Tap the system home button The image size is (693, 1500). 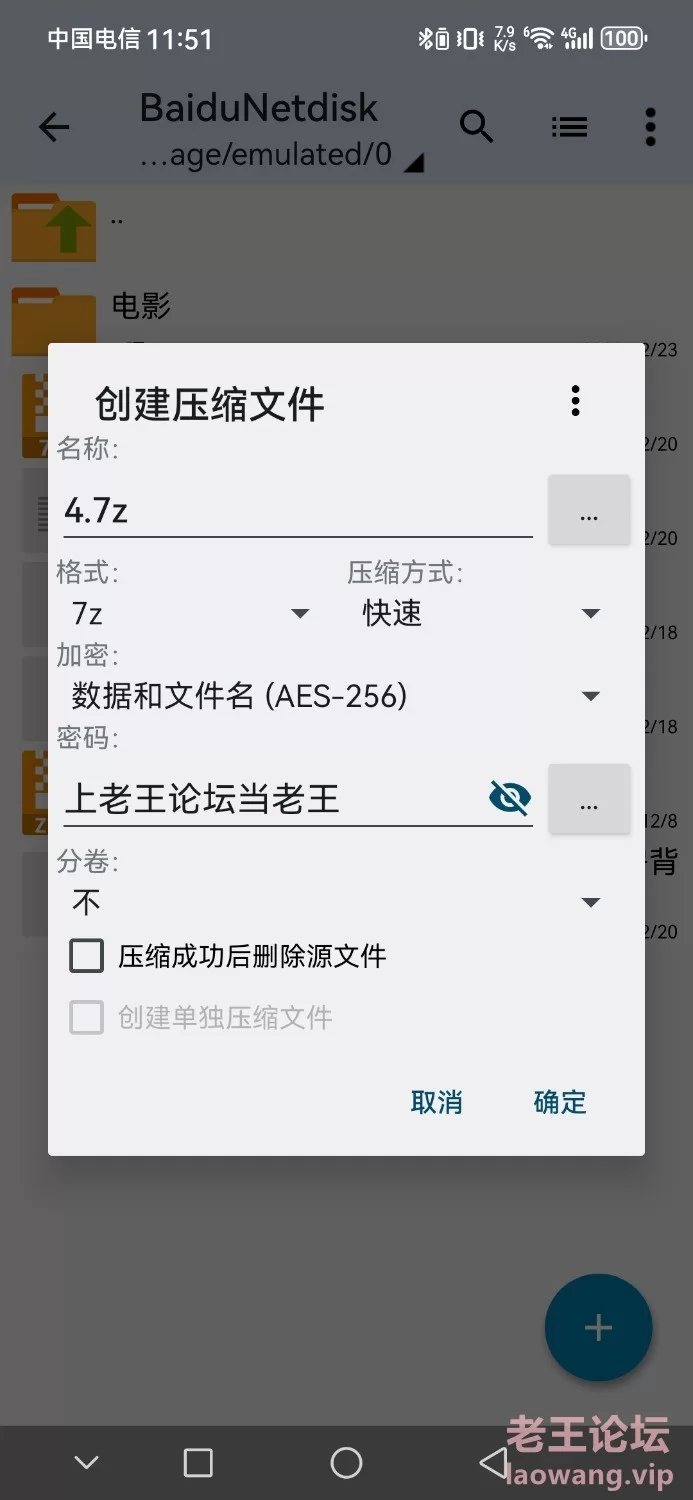click(x=346, y=1463)
